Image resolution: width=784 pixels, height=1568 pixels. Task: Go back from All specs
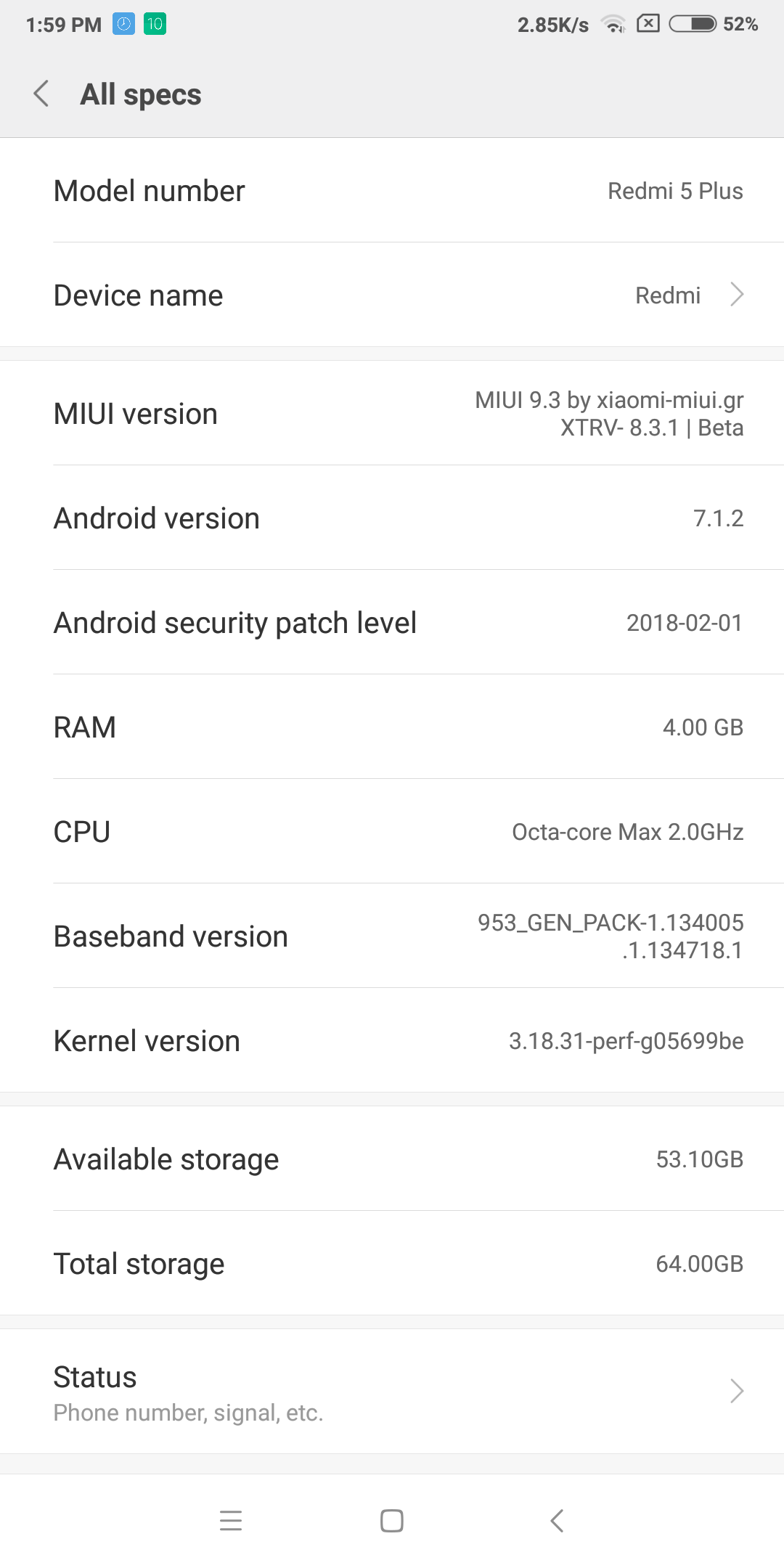point(41,94)
